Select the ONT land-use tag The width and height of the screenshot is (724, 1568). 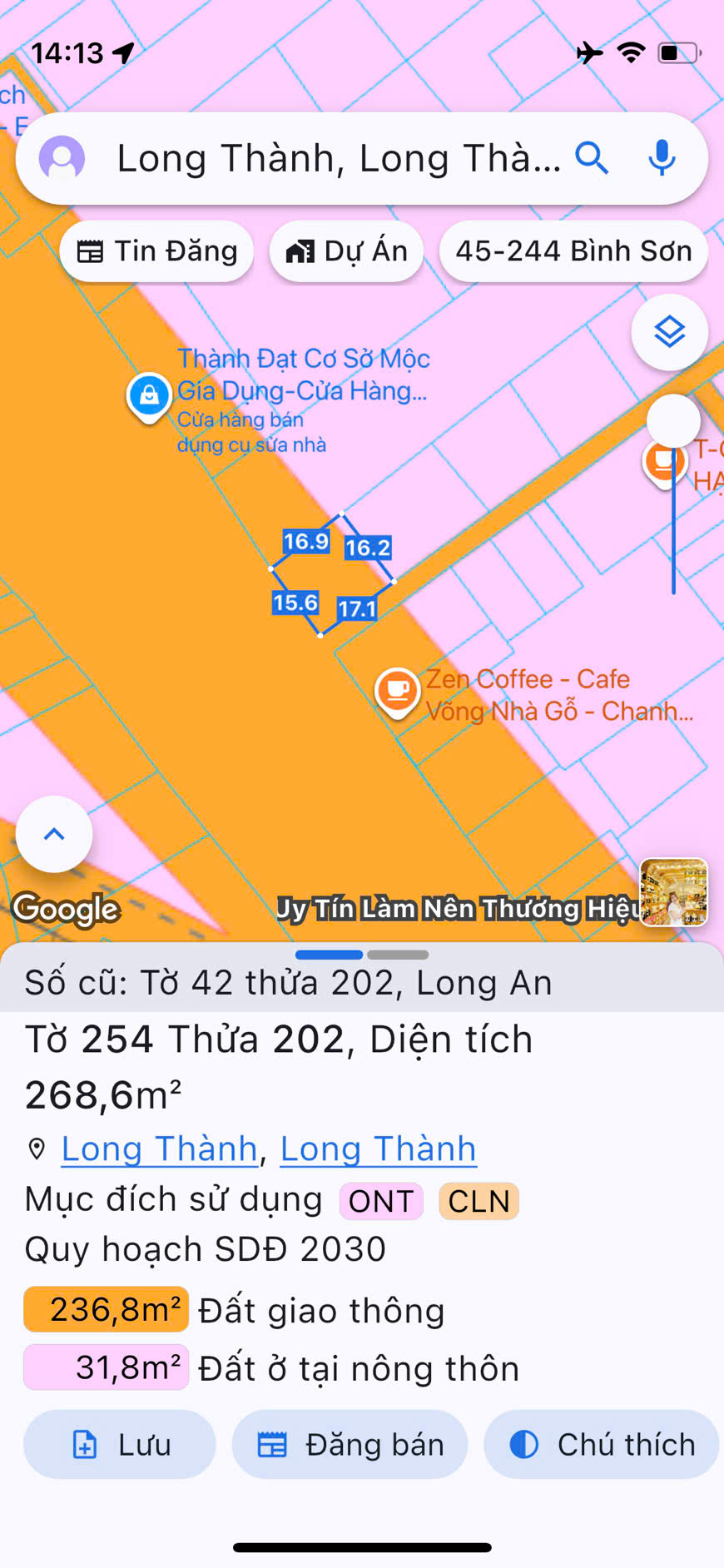[x=381, y=1201]
